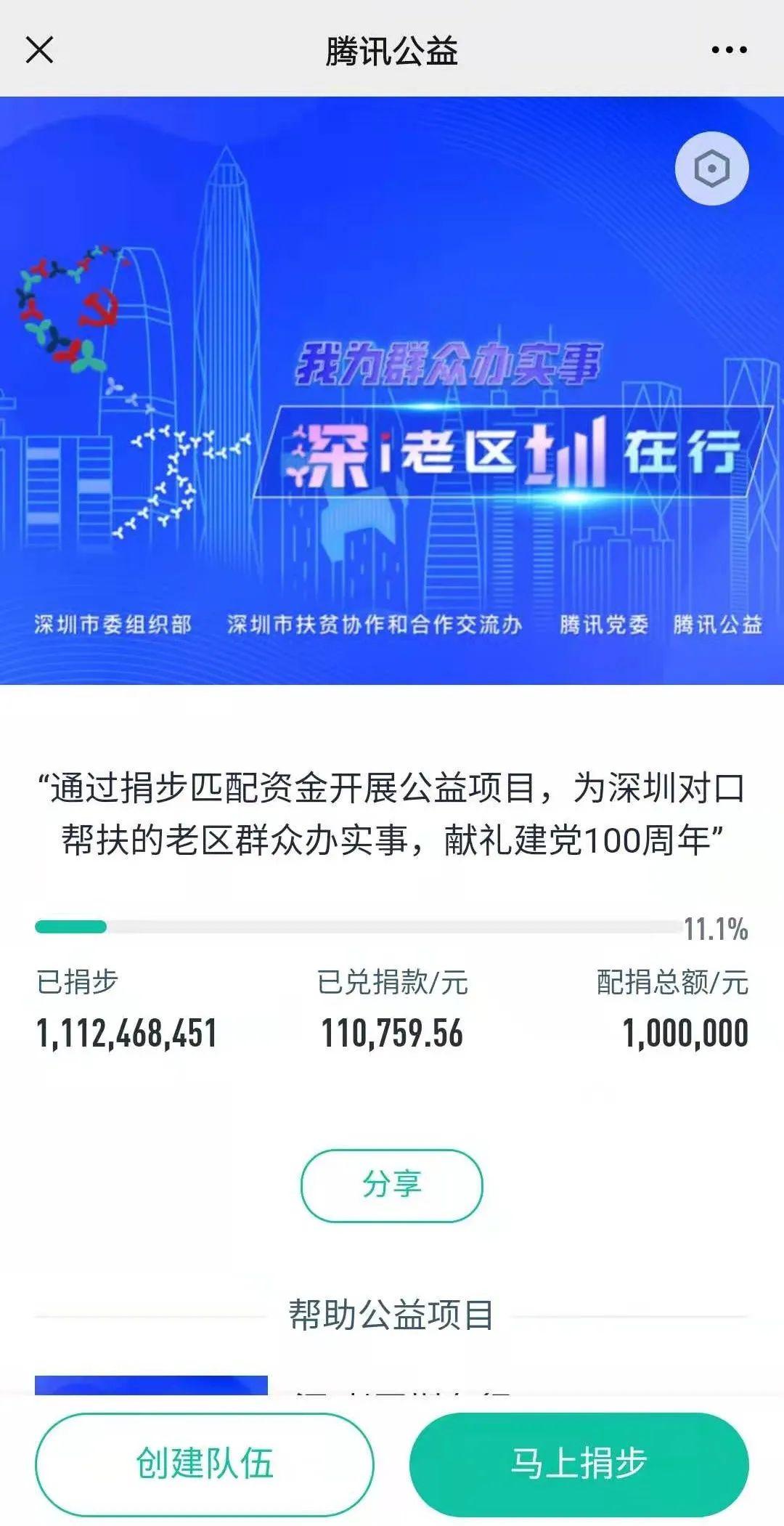Donate steps now with 马上捐步
The image size is (784, 1526).
pyautogui.click(x=579, y=1464)
